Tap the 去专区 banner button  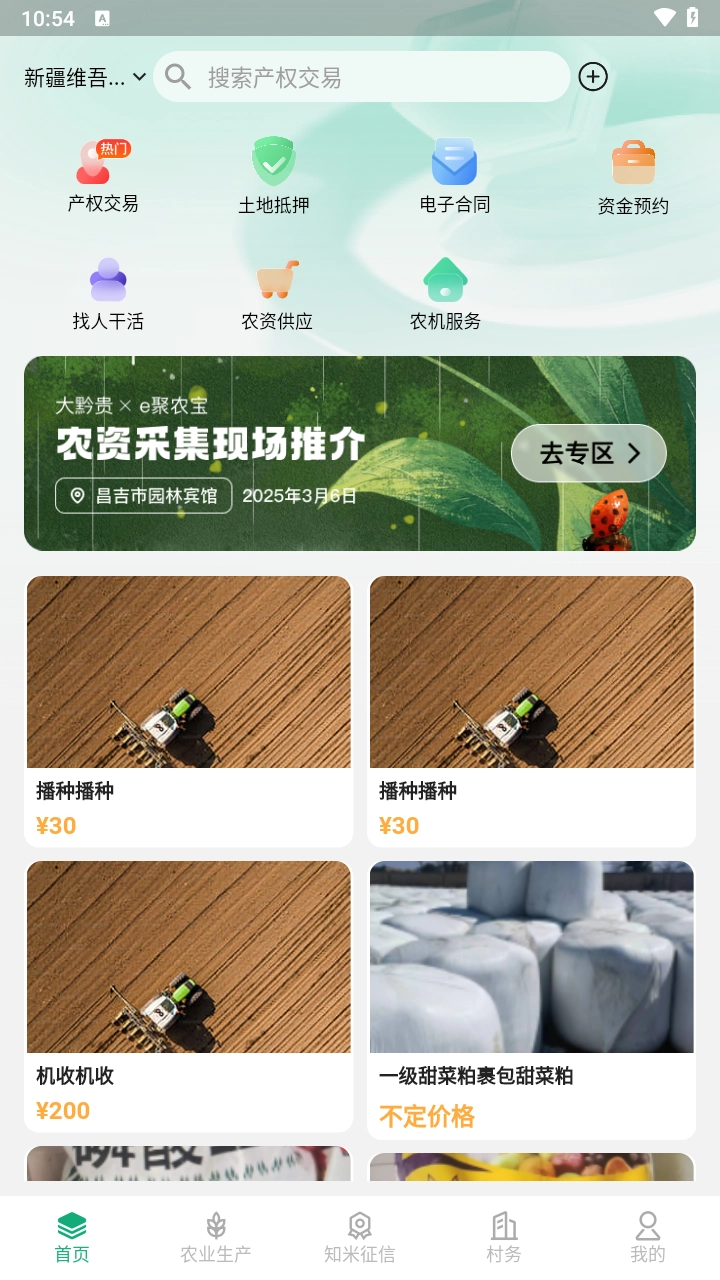[588, 453]
